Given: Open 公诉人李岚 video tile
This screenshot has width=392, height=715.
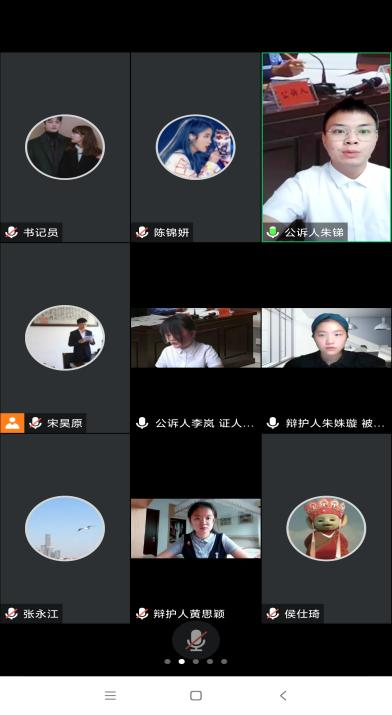Looking at the screenshot, I should (x=196, y=338).
